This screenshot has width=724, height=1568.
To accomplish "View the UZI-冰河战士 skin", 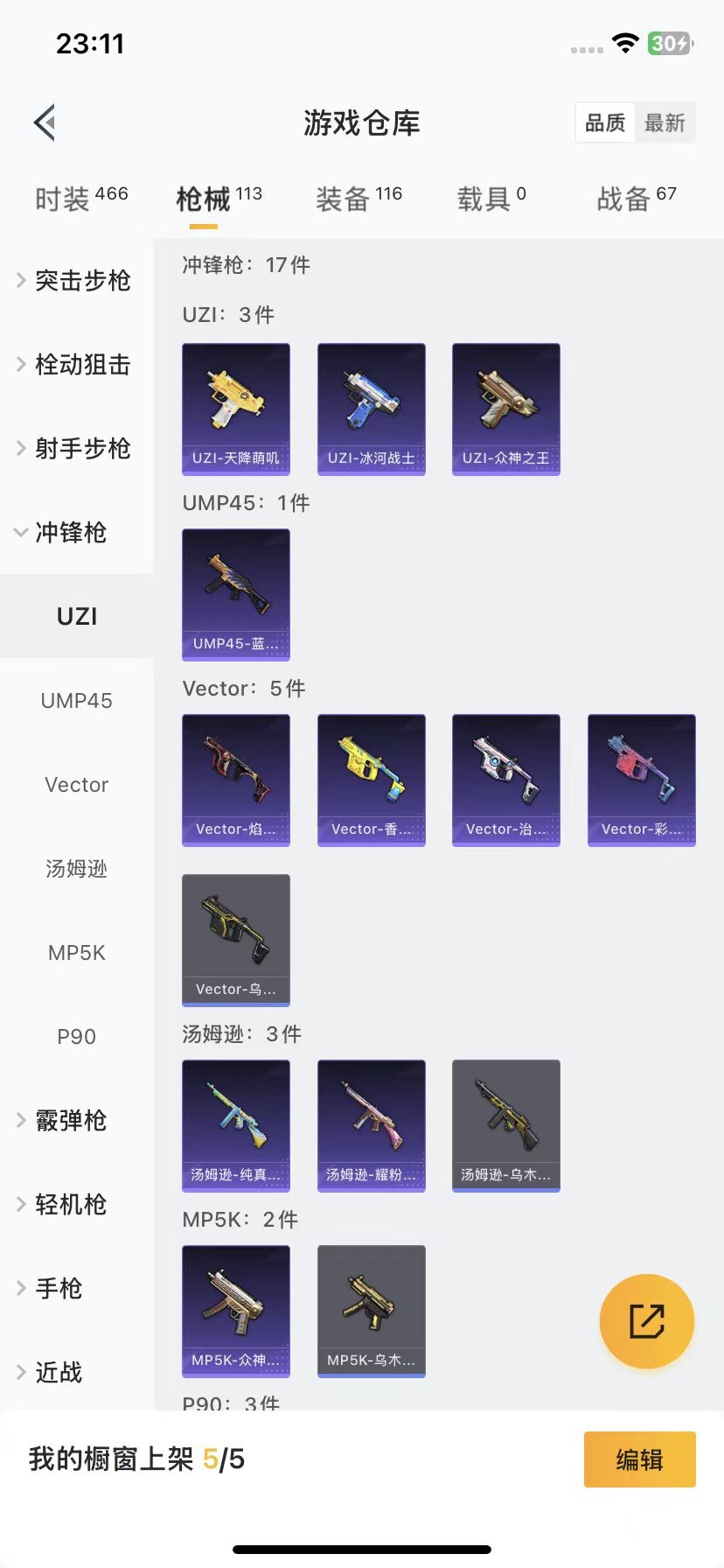I will tap(371, 408).
